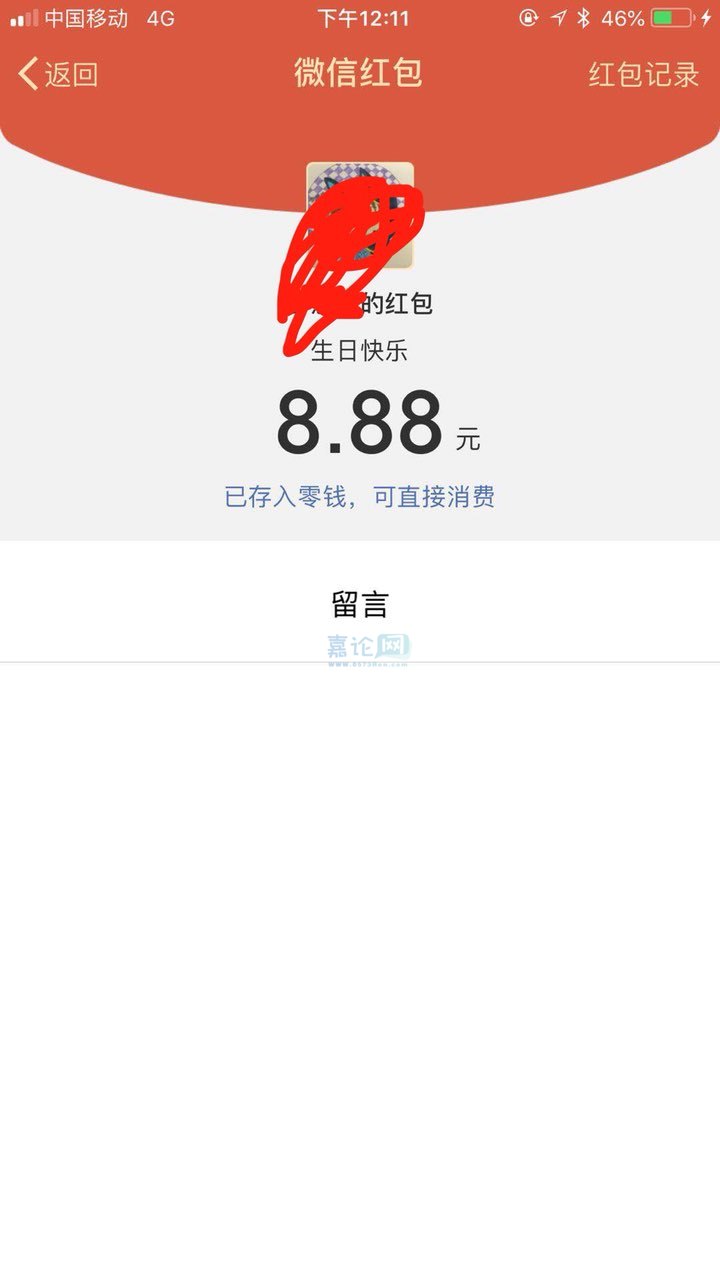Viewport: 720px width, 1280px height.
Task: Open 红包记录 red packet records
Action: pyautogui.click(x=643, y=74)
